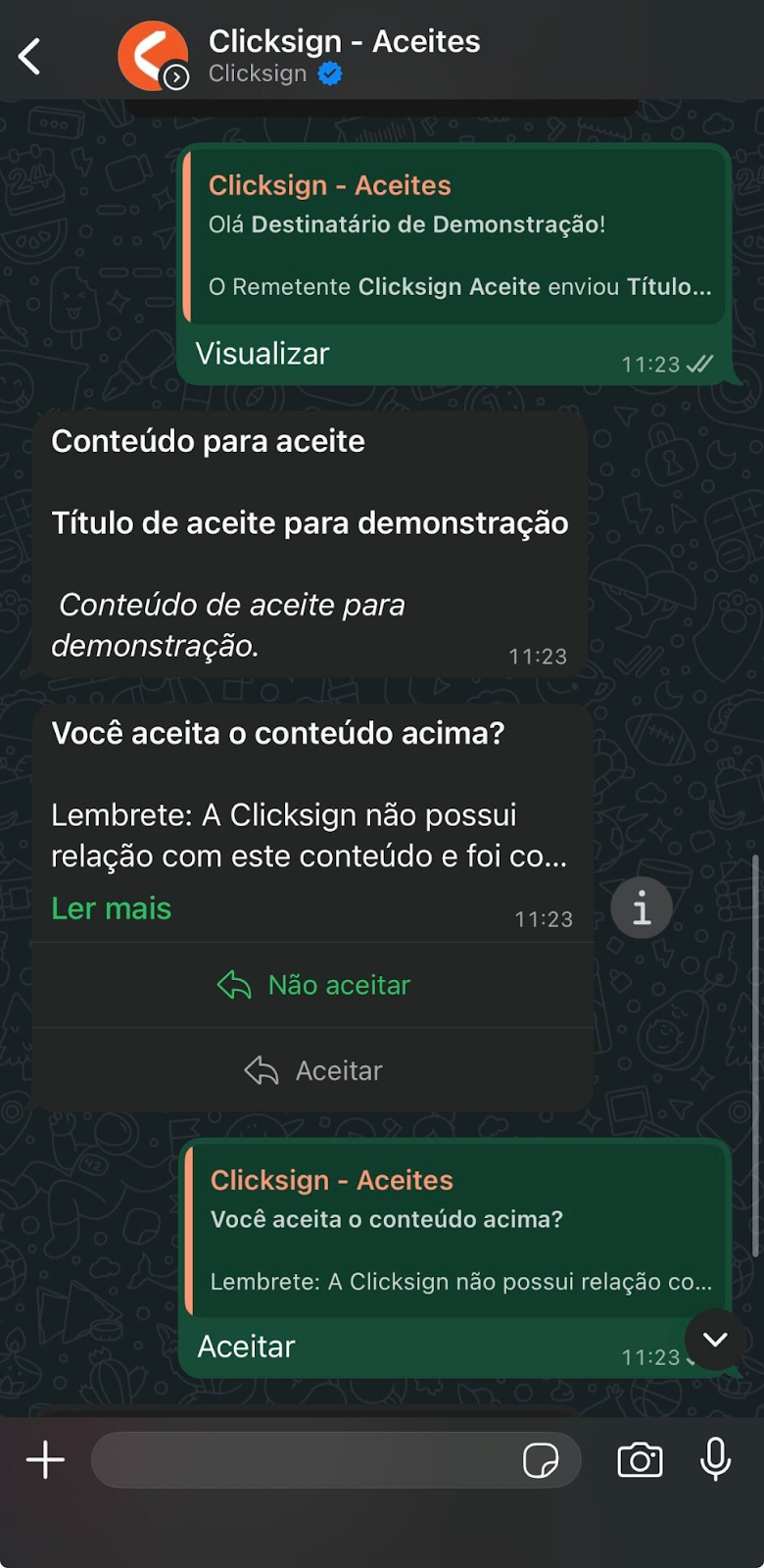Viewport: 764px width, 1568px height.
Task: Choose Não aceitar reply button
Action: coord(313,985)
